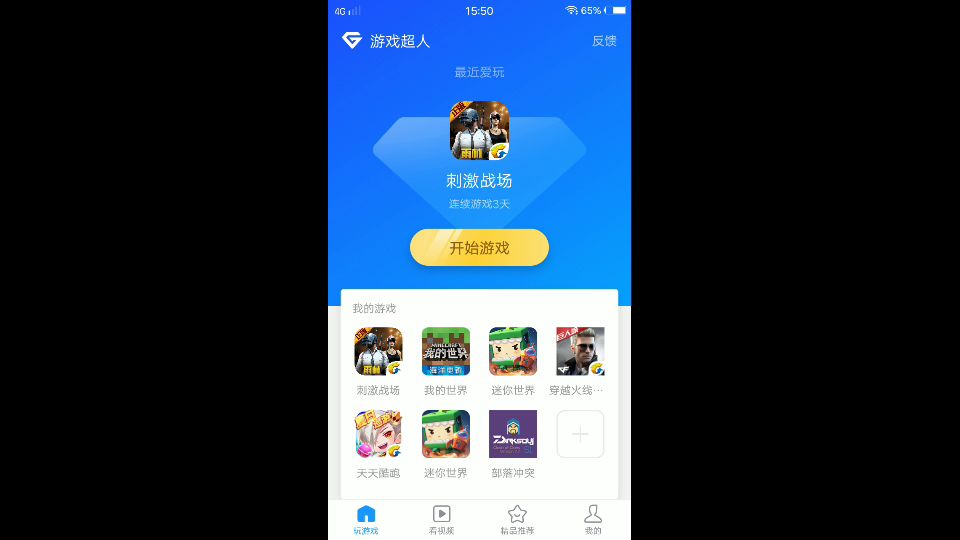This screenshot has height=540, width=960.
Task: Add a new game with the plus tile
Action: coord(580,434)
